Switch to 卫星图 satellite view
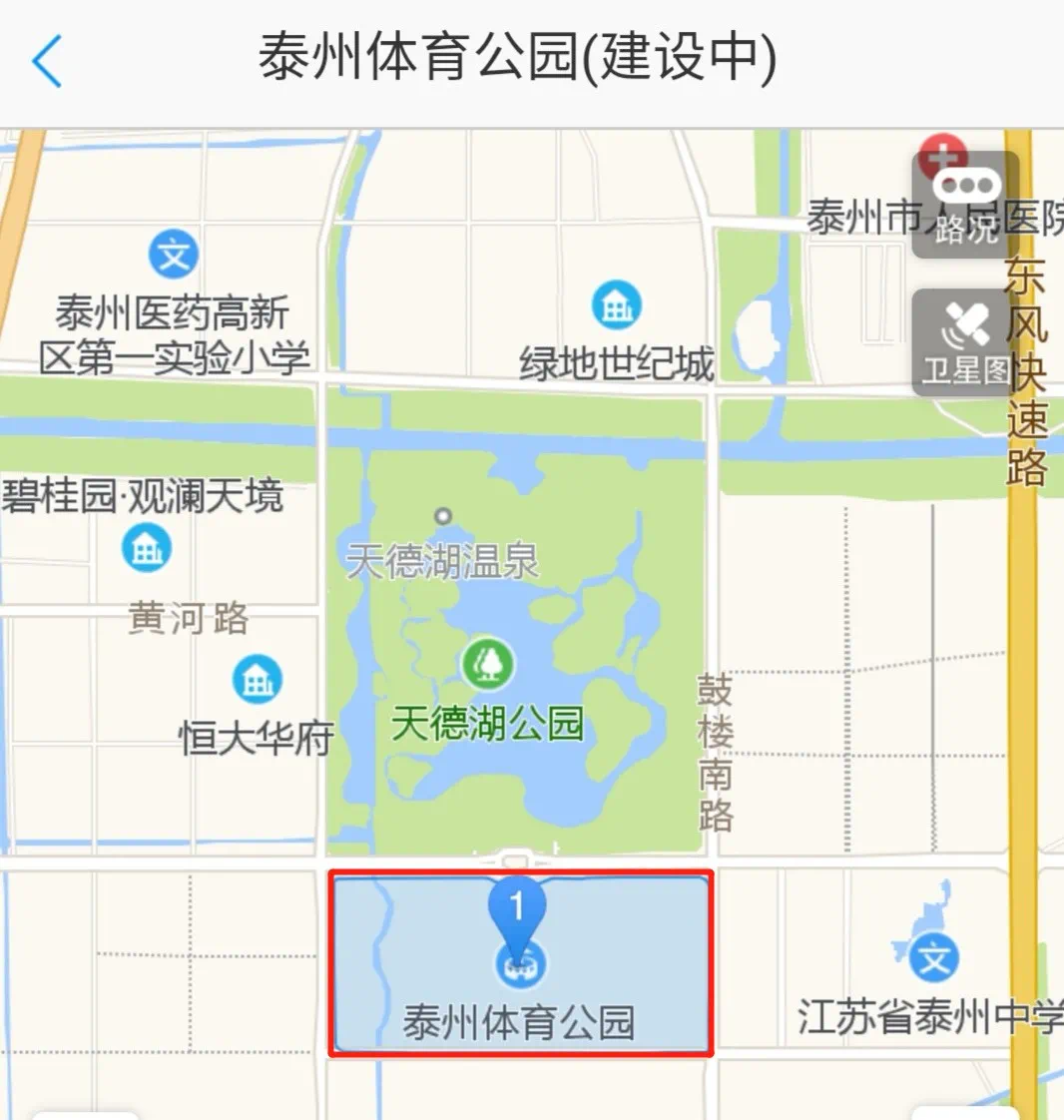Screen dimensions: 1064x1120 [964, 342]
